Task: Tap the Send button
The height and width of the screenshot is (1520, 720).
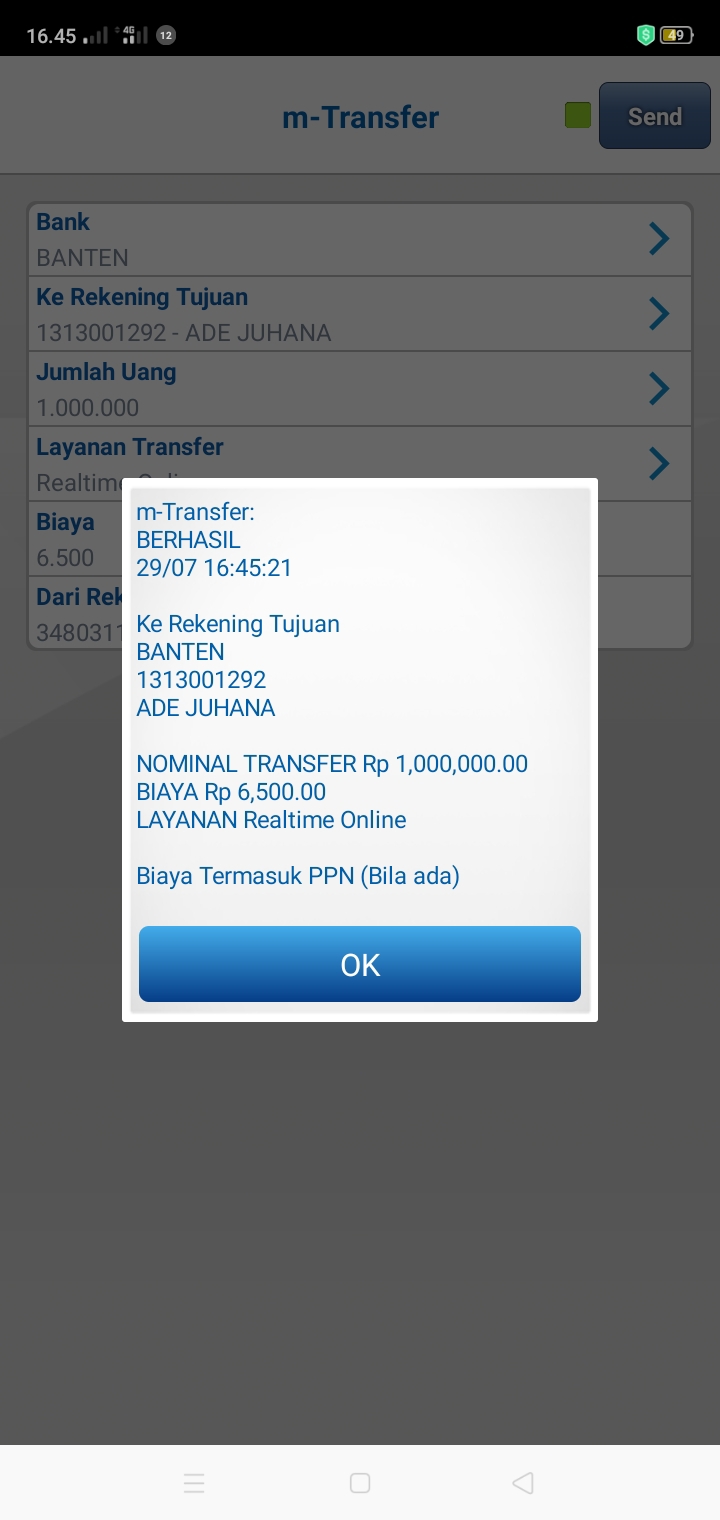Action: coord(654,117)
